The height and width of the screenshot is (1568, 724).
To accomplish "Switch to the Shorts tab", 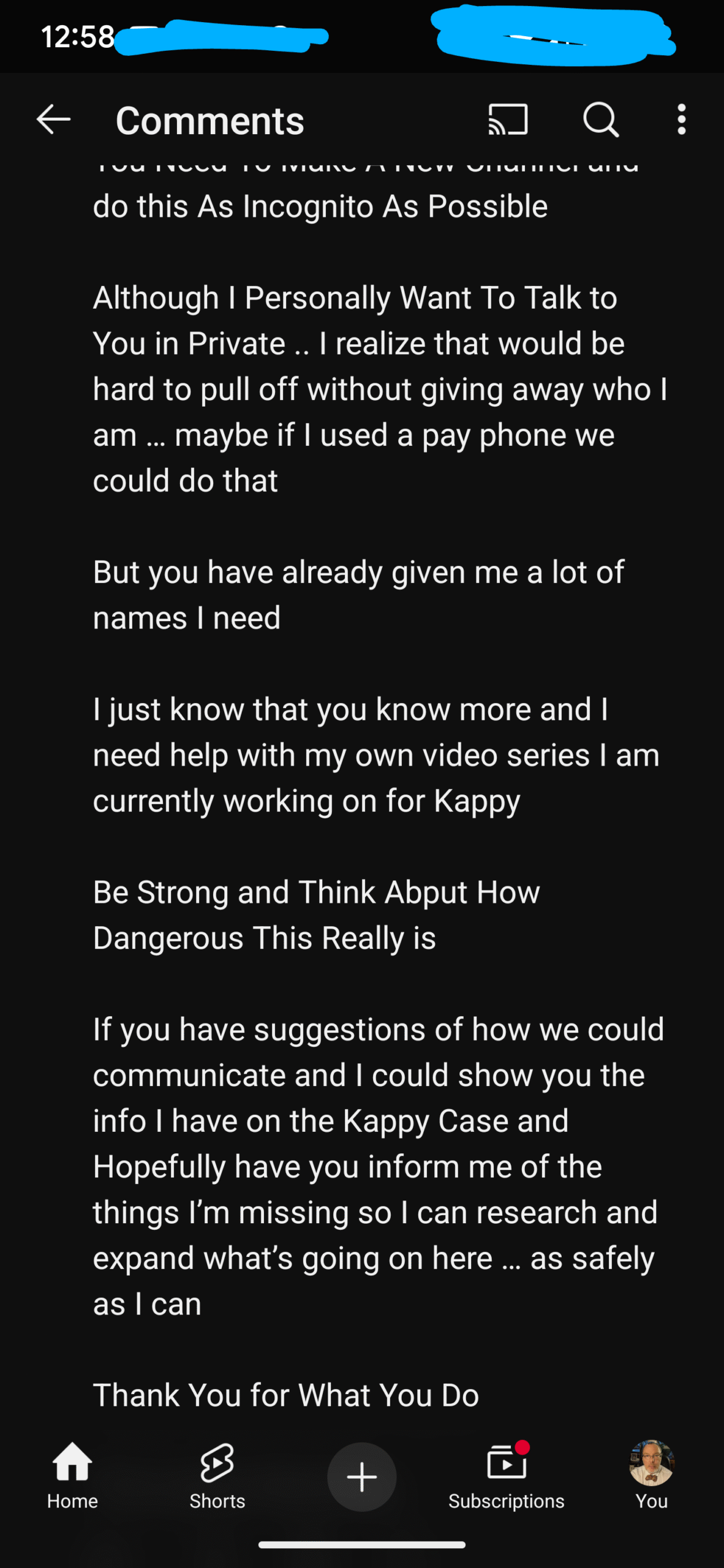I will coord(217,1475).
